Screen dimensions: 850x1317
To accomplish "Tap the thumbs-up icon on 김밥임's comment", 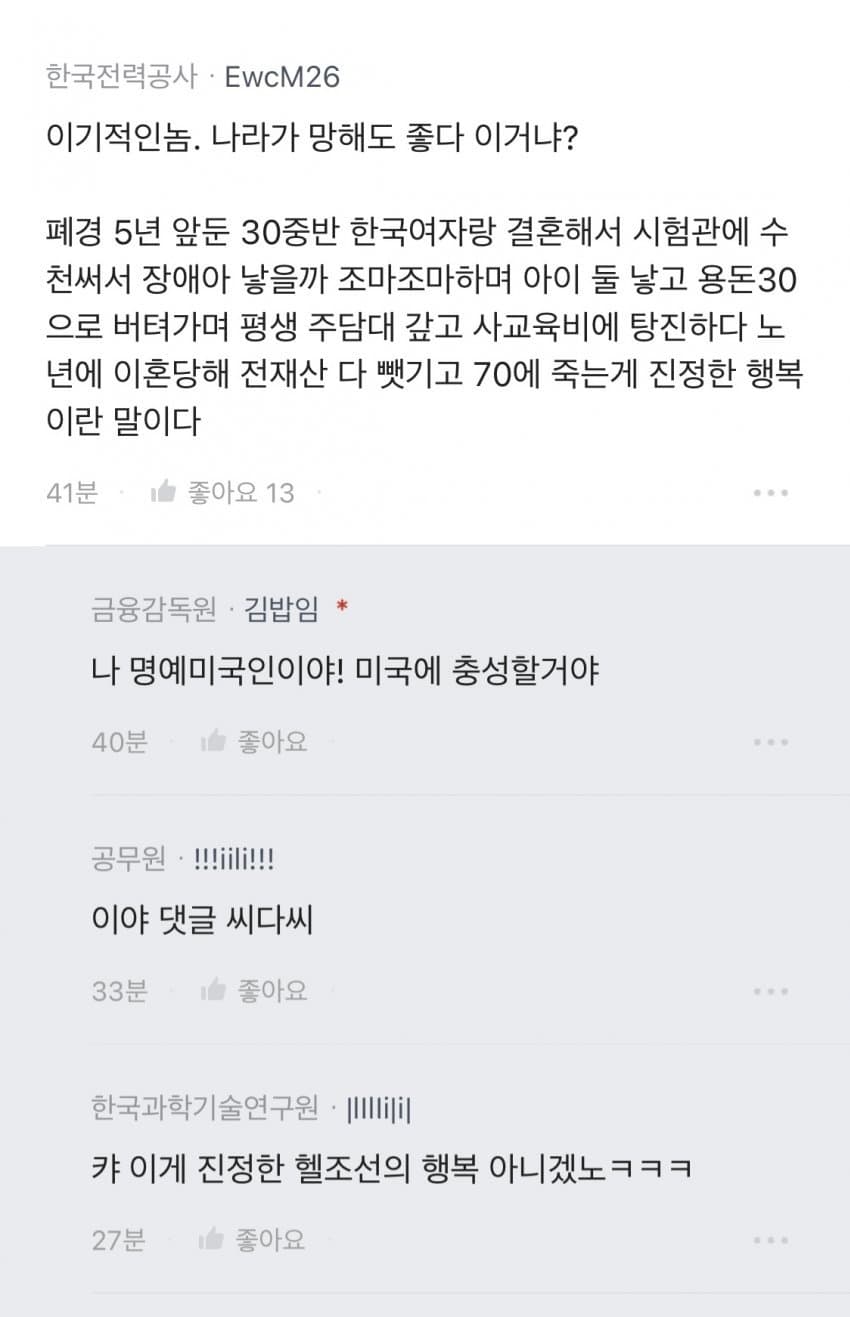I will [x=213, y=741].
